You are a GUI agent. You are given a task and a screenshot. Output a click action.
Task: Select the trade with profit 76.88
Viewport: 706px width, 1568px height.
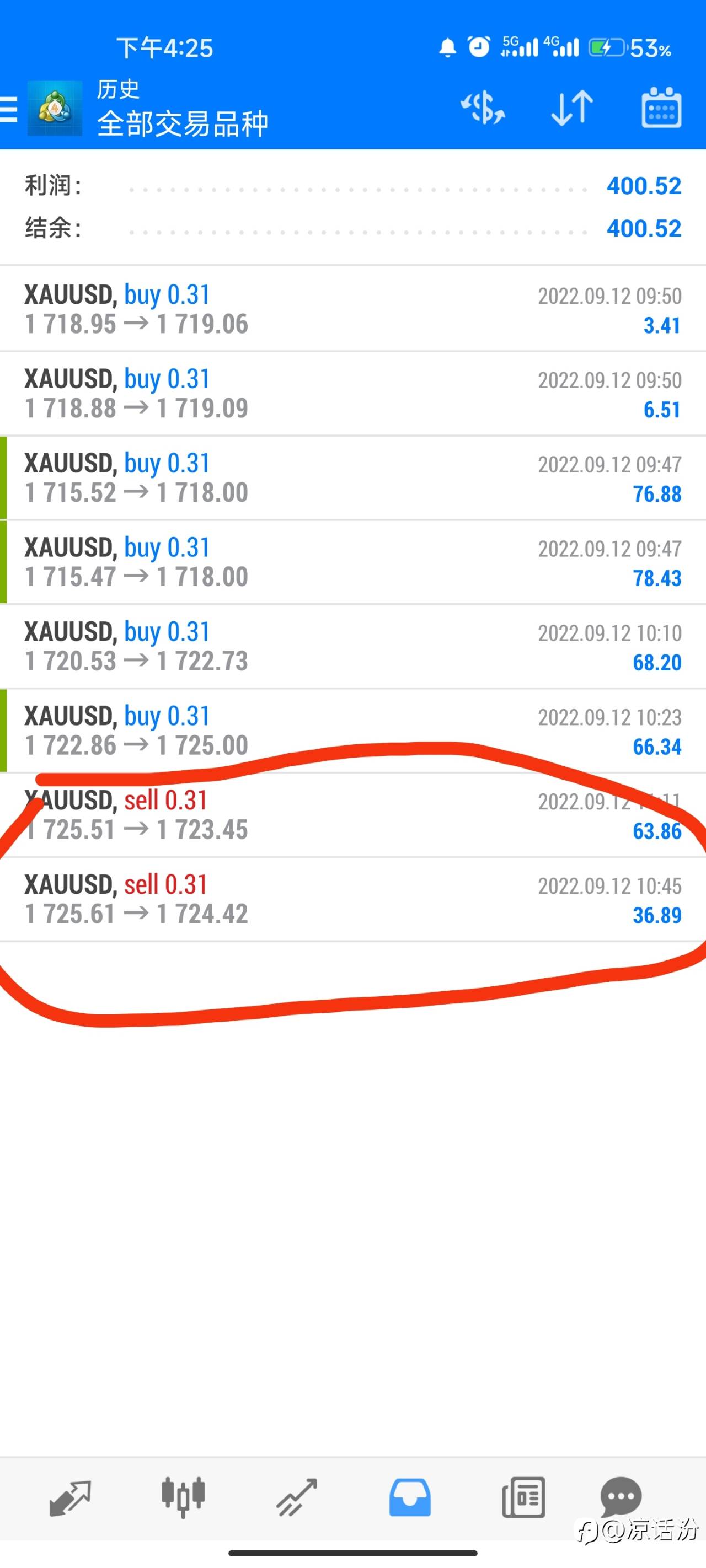(x=352, y=478)
